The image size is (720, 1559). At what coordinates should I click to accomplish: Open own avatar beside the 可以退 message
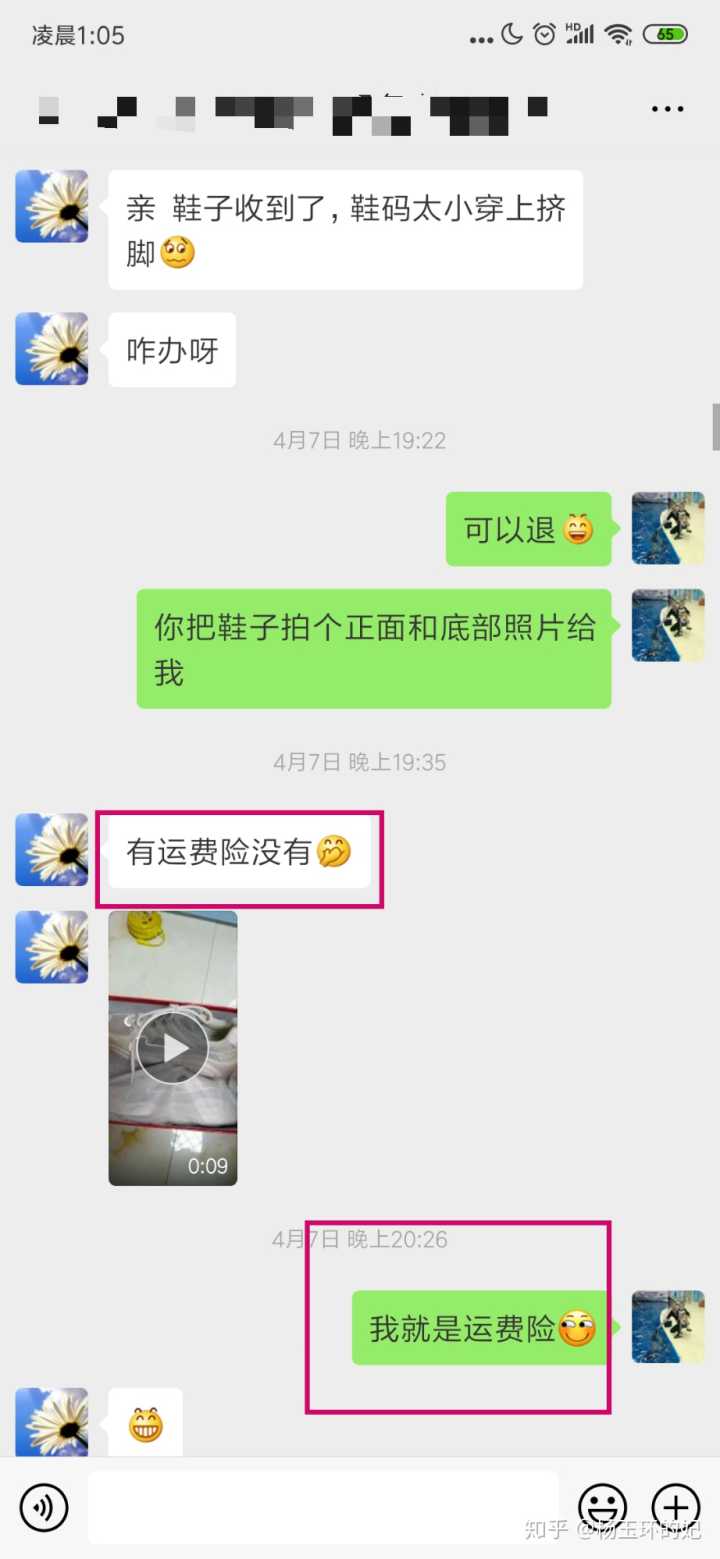click(668, 528)
